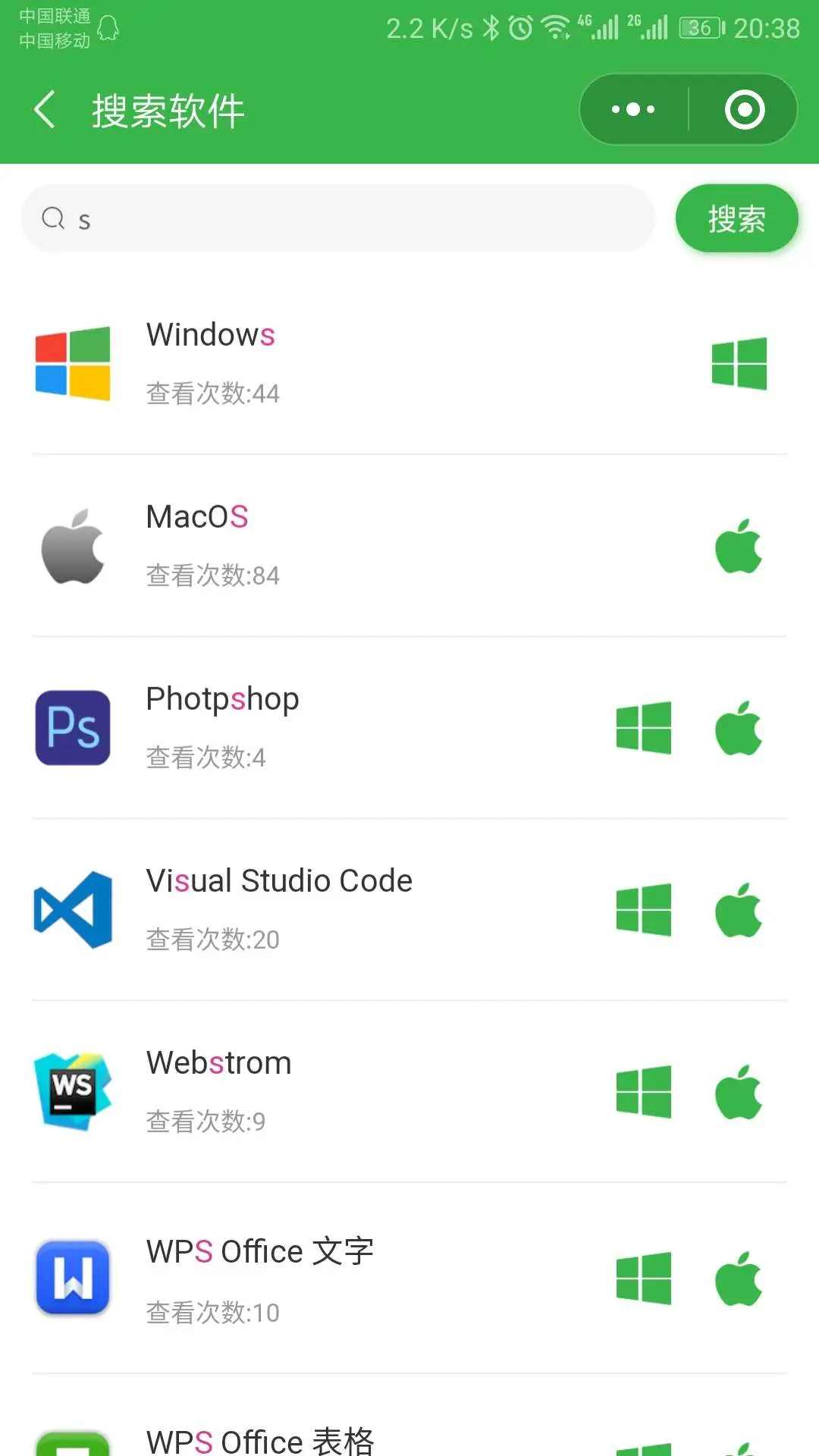The image size is (819, 1456).
Task: Tap the green 搜索 button
Action: point(736,219)
